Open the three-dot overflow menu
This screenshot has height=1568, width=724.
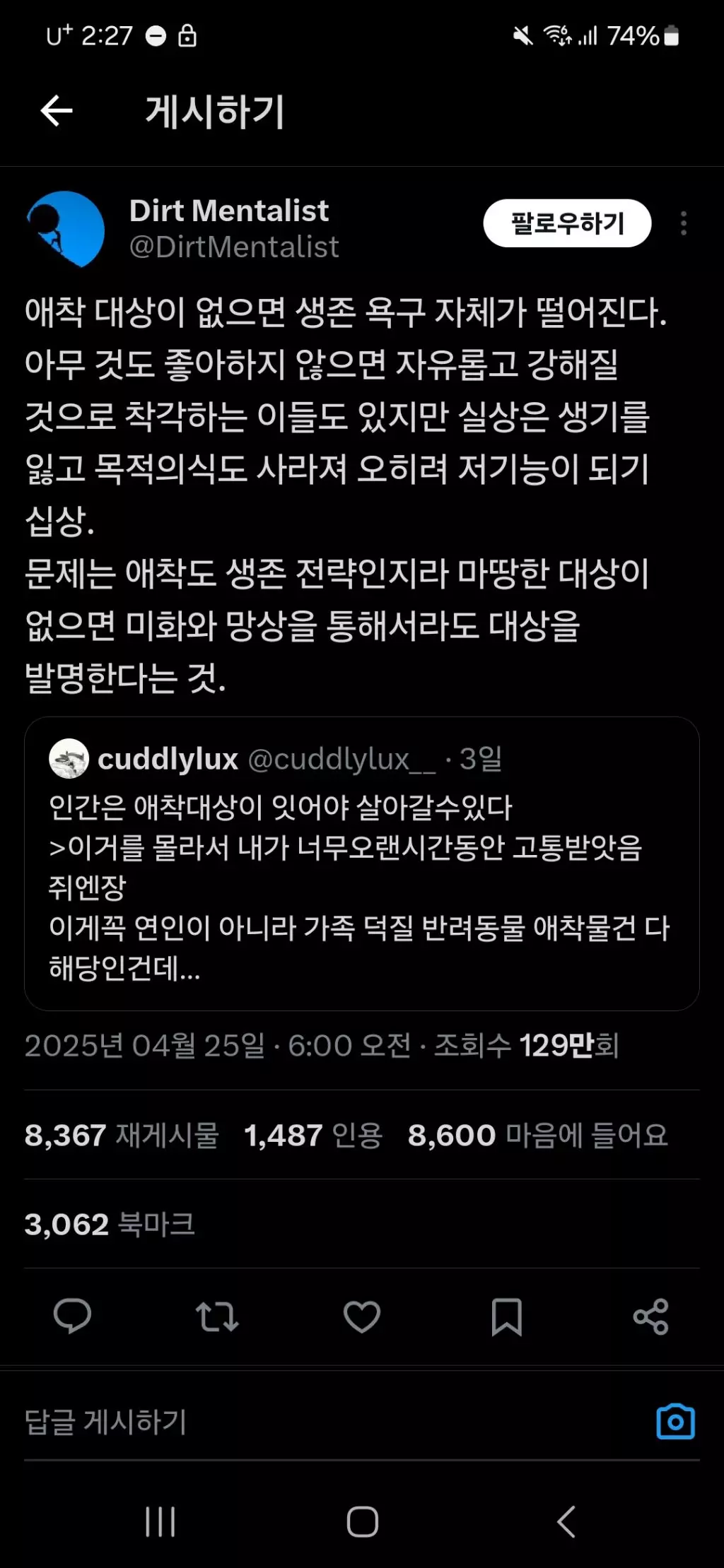coord(684,223)
